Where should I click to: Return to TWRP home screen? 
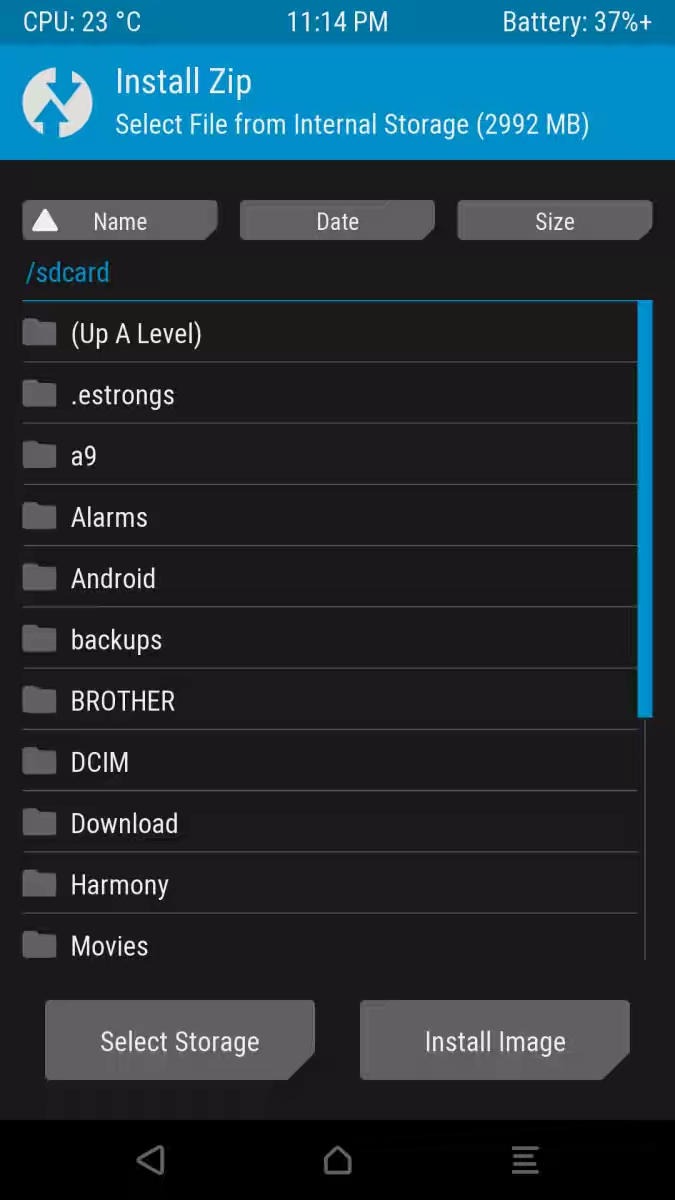point(338,1160)
